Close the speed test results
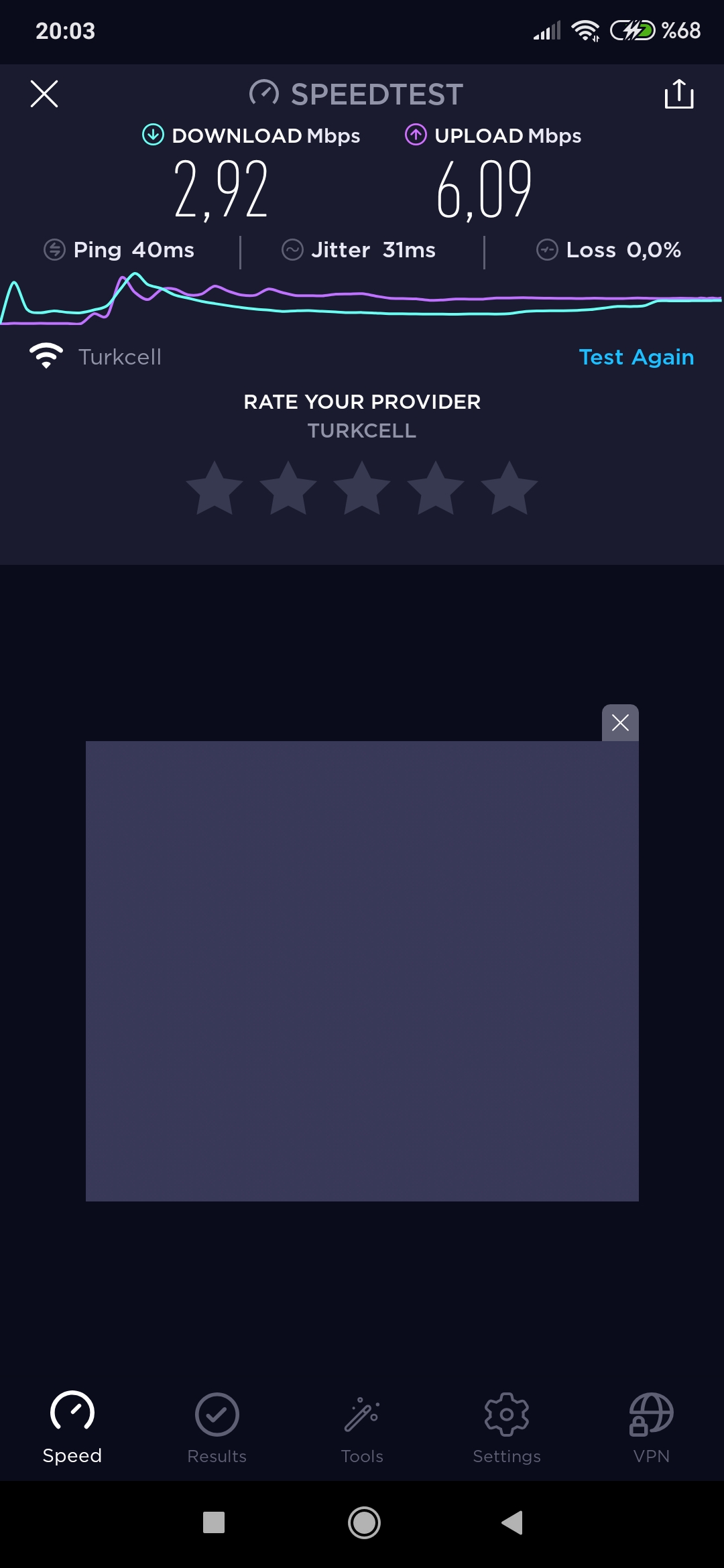 (x=44, y=94)
